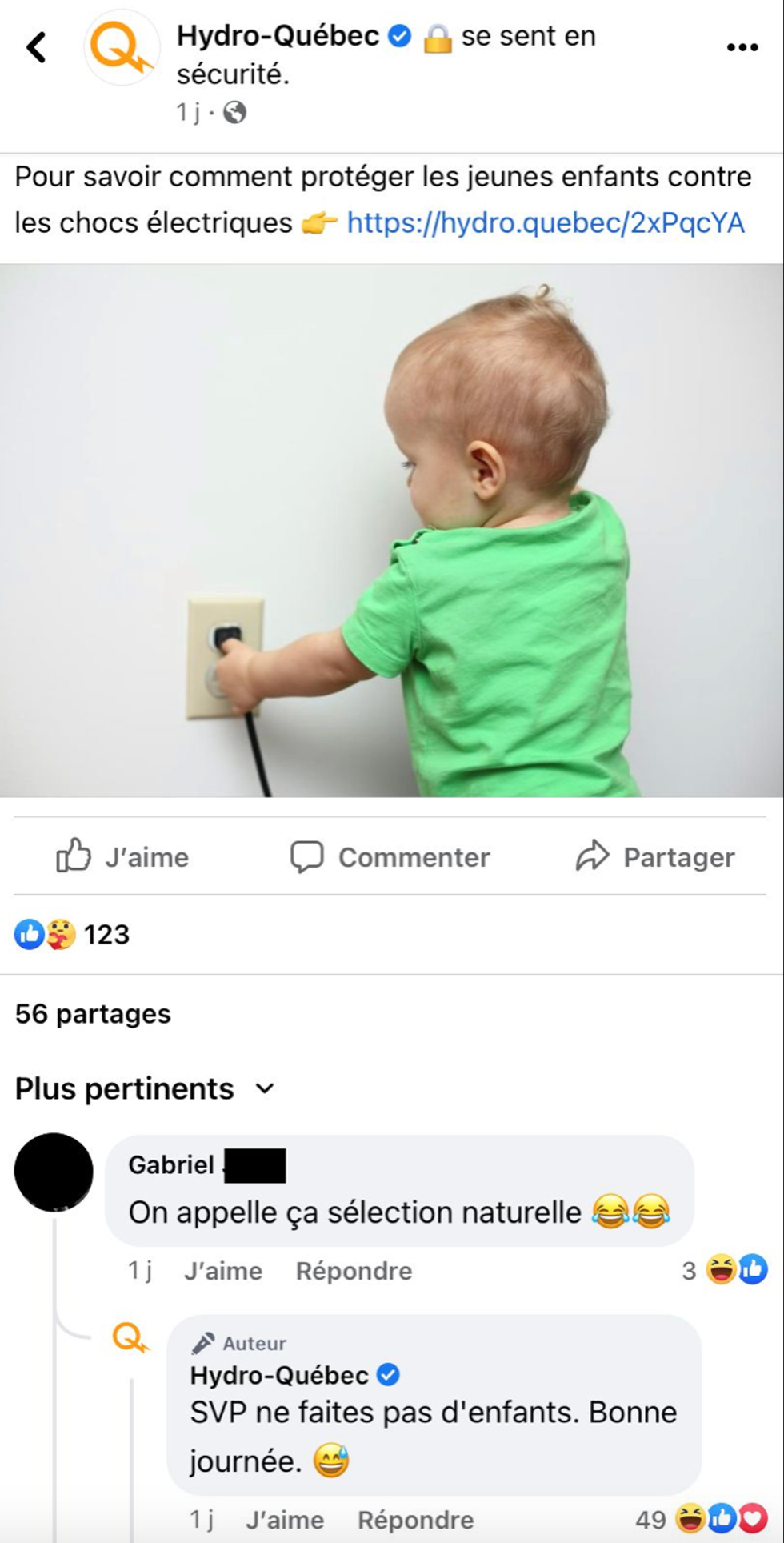Like the post with J'aime

122,856
